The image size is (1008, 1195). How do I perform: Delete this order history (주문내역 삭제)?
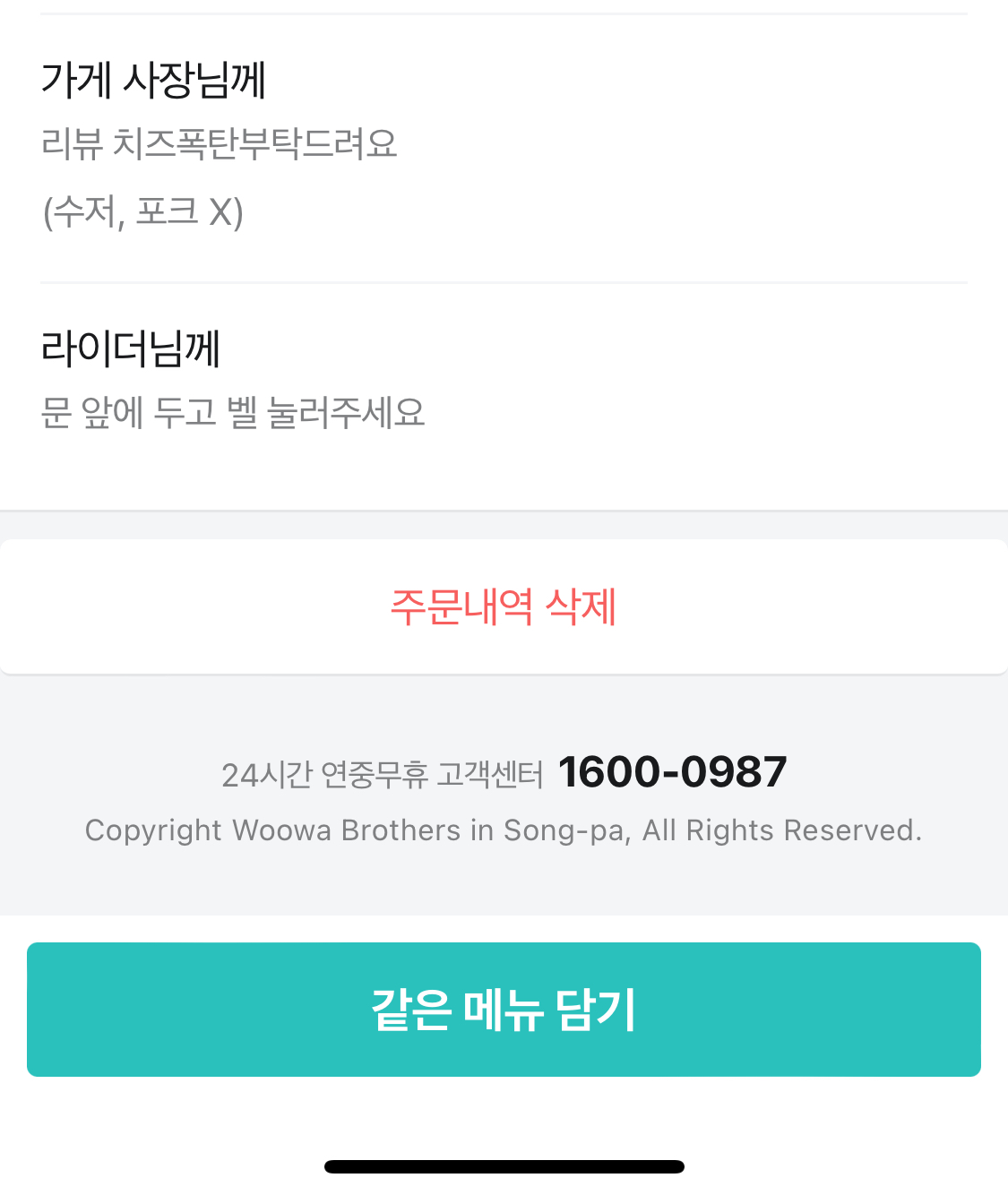(x=504, y=607)
